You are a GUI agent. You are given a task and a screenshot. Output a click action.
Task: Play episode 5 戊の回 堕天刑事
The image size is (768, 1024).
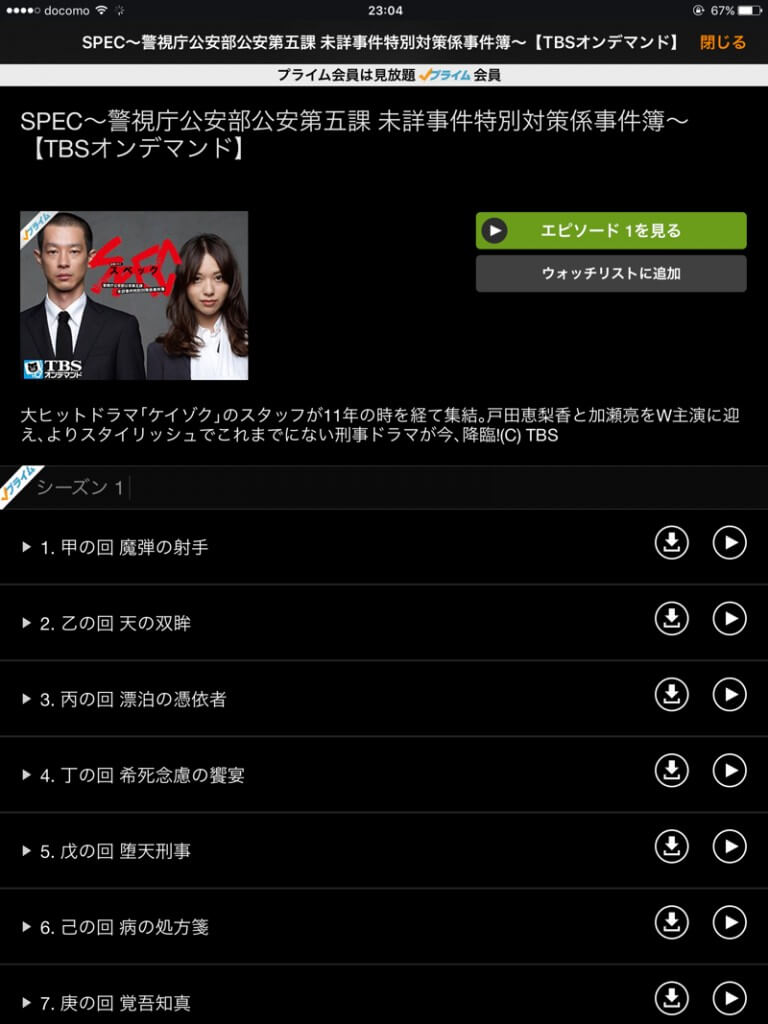(729, 847)
